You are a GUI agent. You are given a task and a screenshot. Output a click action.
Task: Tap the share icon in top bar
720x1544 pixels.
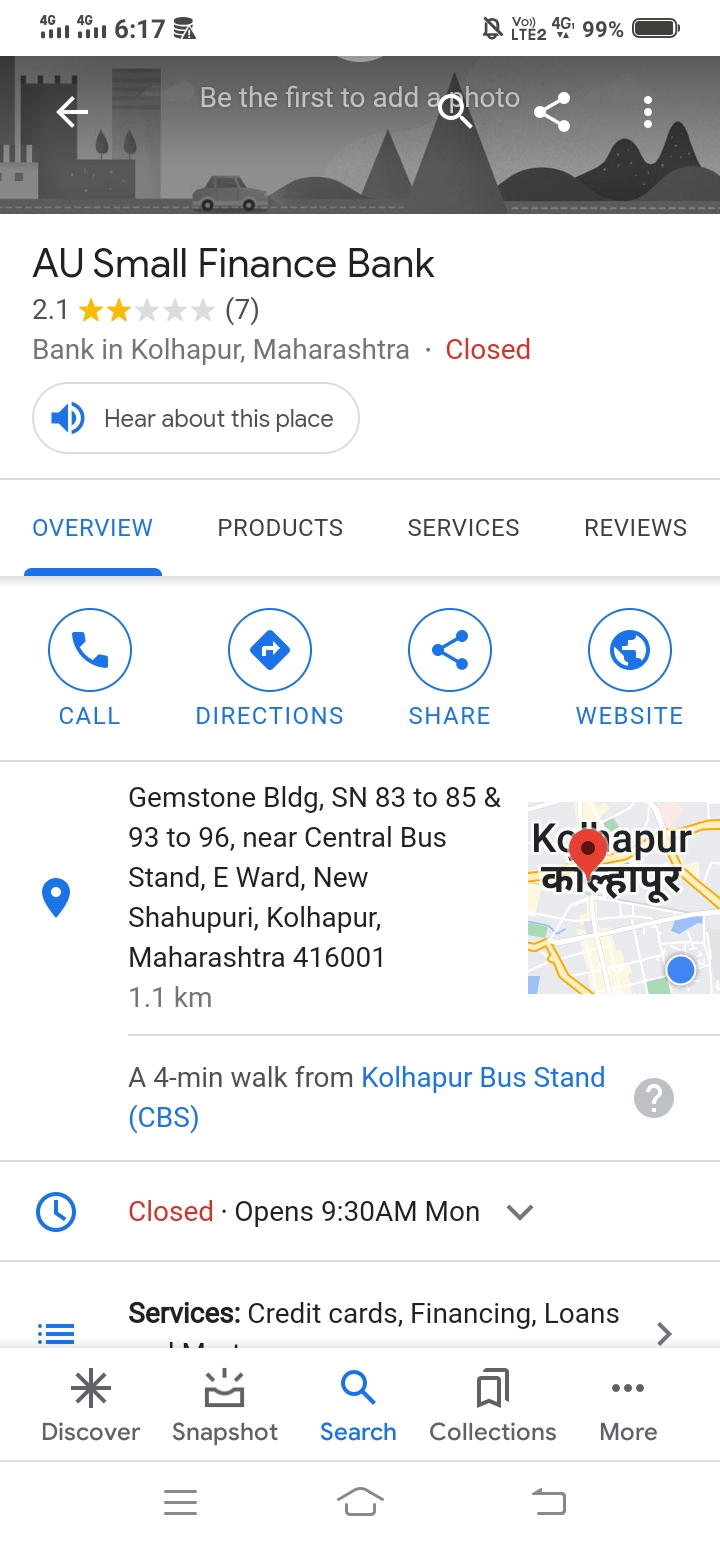[552, 112]
